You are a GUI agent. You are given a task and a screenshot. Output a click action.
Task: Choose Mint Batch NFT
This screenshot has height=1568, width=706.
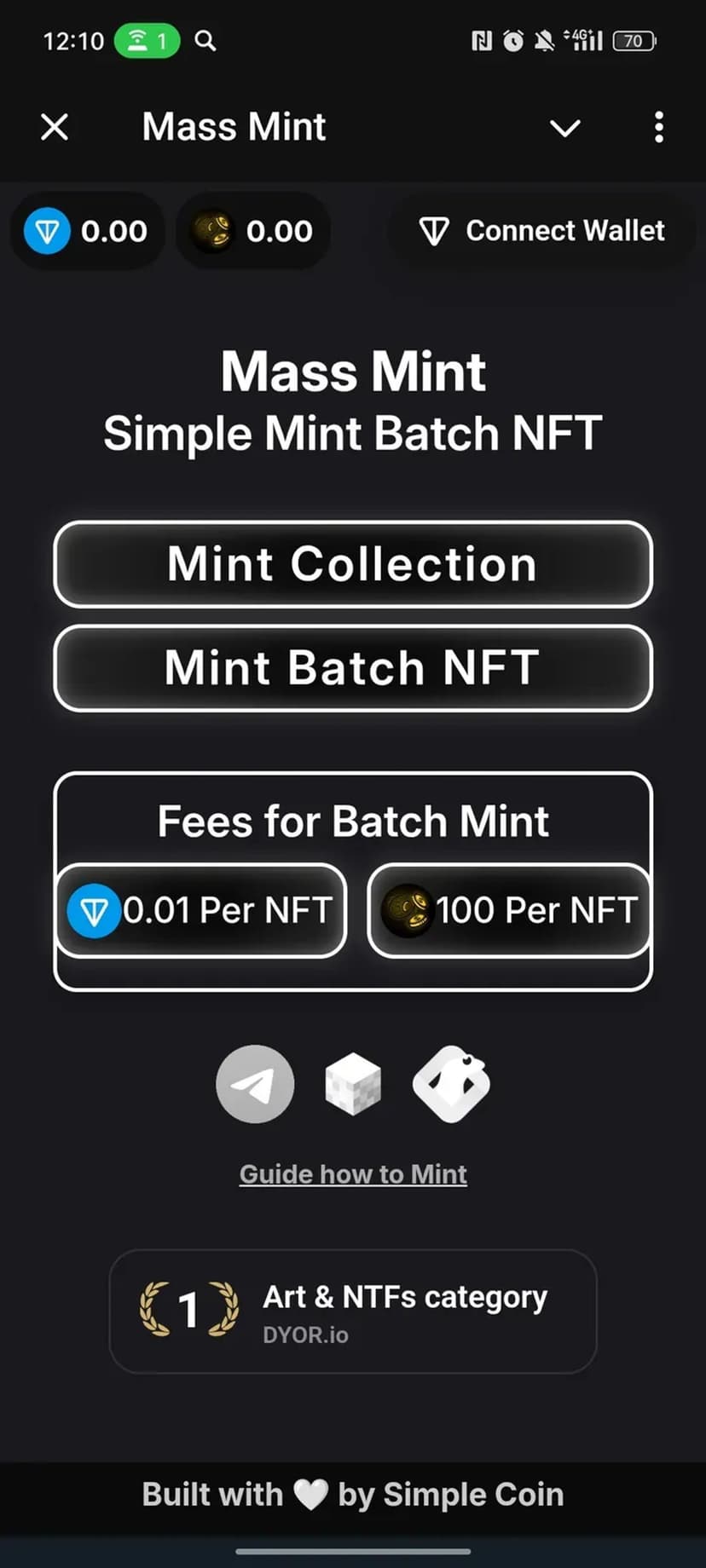(x=353, y=668)
